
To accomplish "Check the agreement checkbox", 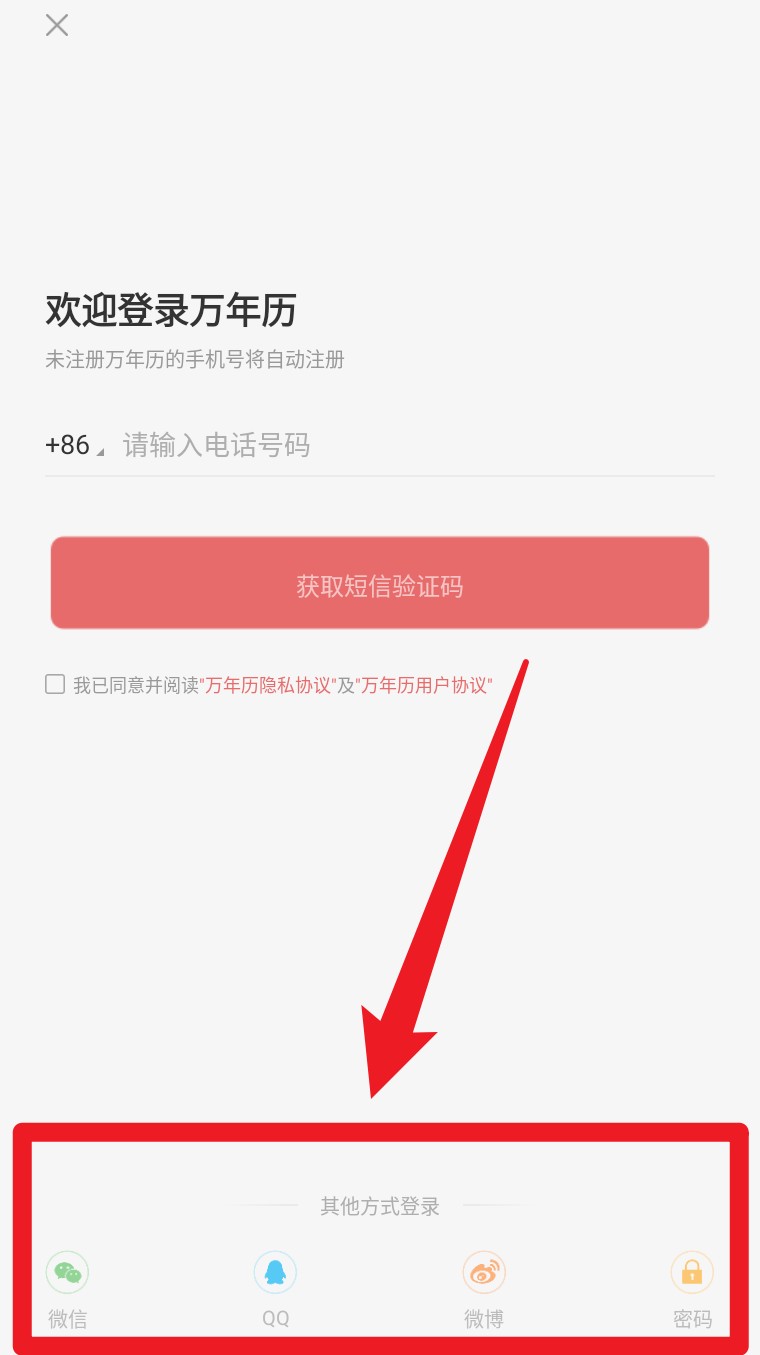I will pyautogui.click(x=55, y=684).
